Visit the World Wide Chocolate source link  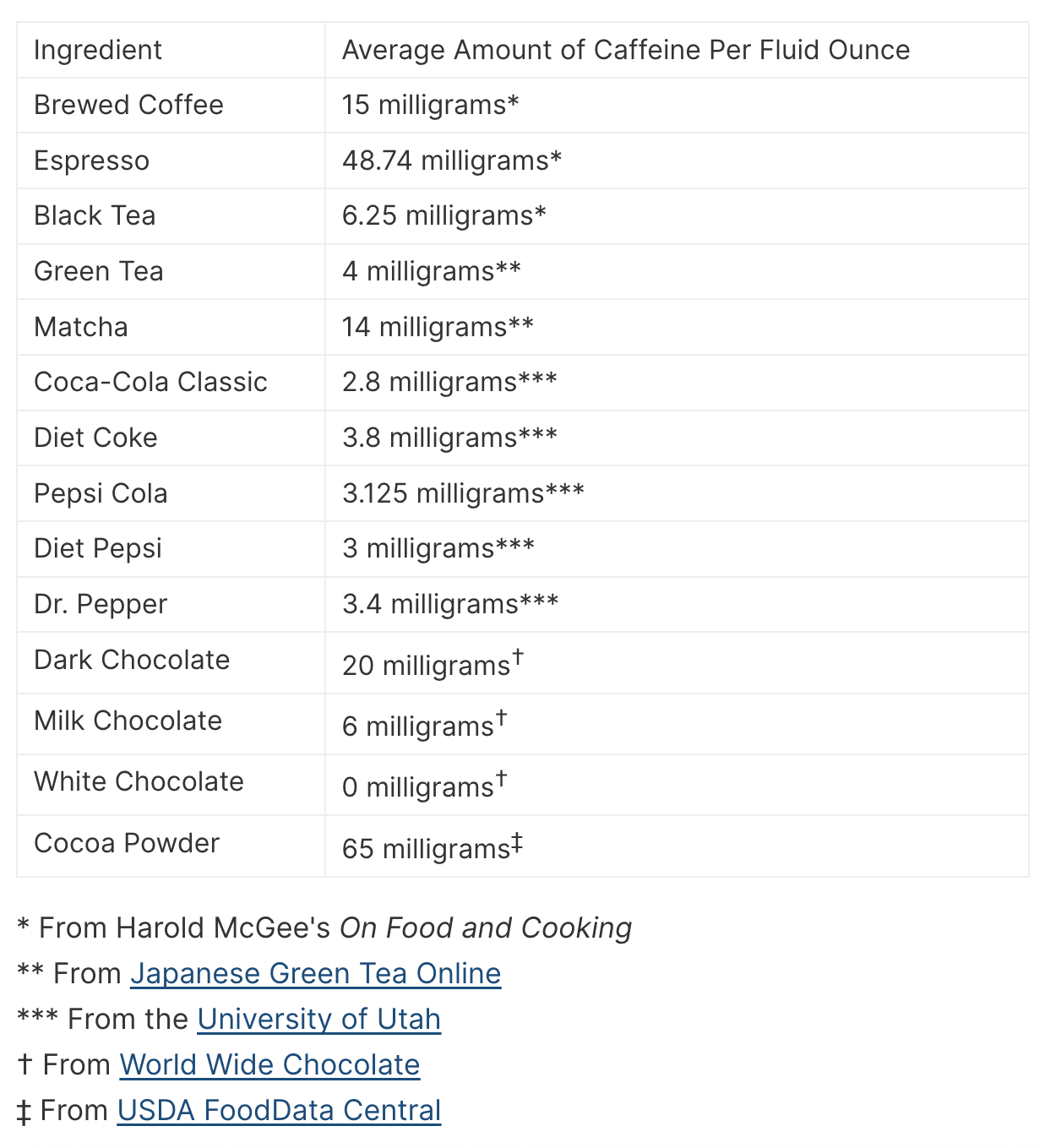point(269,1064)
